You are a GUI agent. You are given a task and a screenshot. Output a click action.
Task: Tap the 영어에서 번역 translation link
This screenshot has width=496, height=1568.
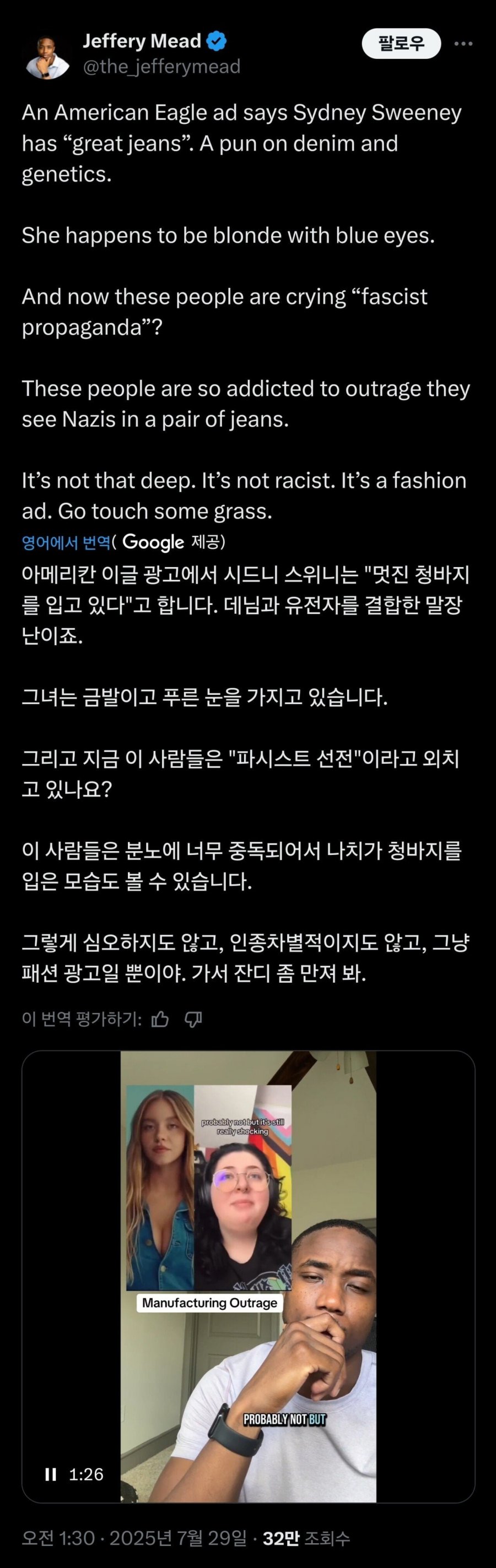click(x=66, y=542)
